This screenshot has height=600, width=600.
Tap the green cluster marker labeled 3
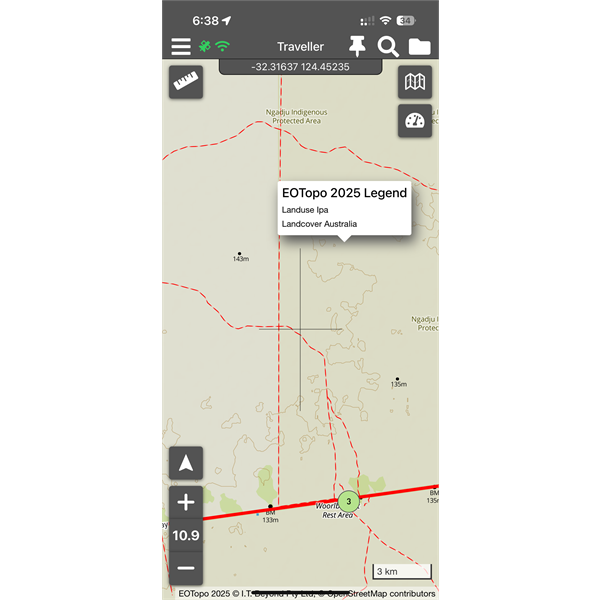coord(348,501)
